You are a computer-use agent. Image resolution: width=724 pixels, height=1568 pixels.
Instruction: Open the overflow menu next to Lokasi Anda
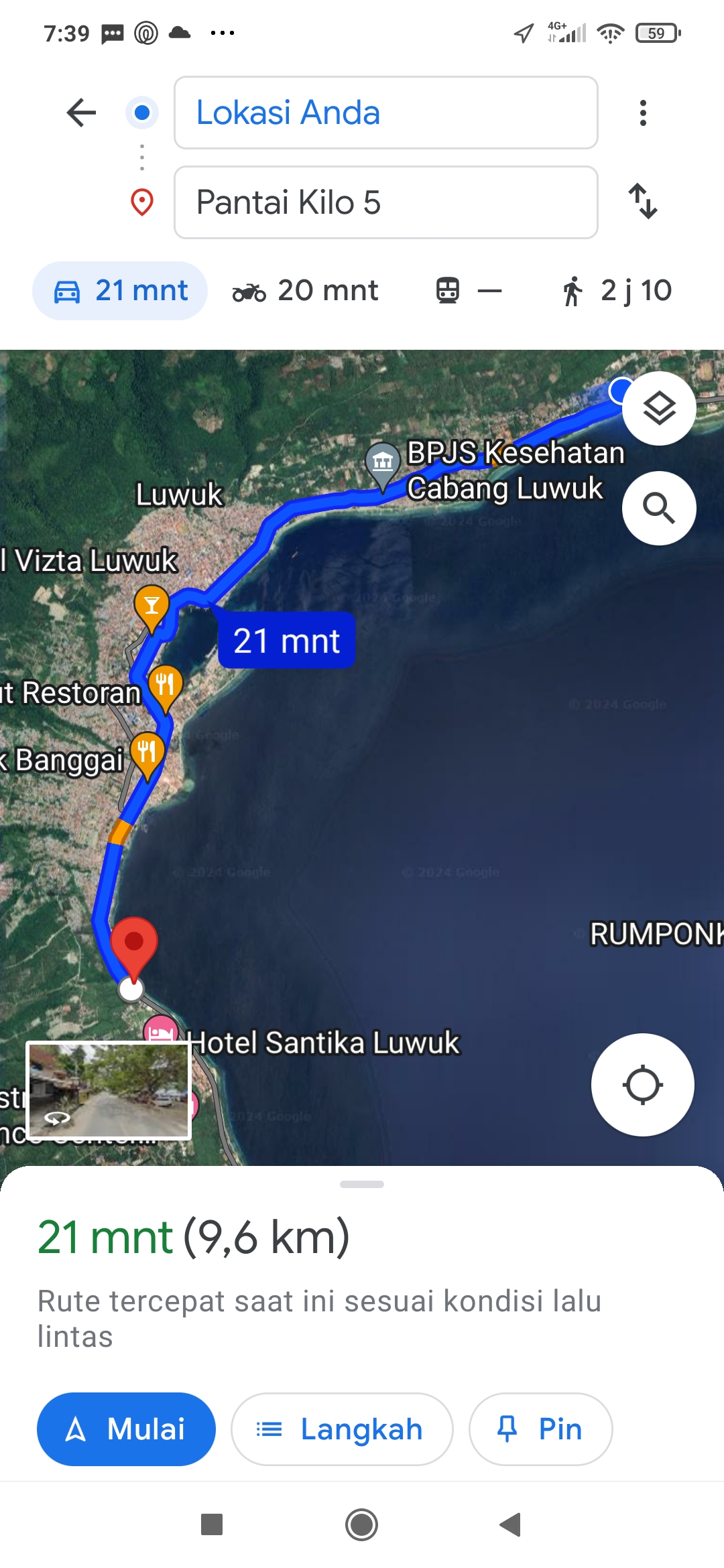tap(643, 113)
